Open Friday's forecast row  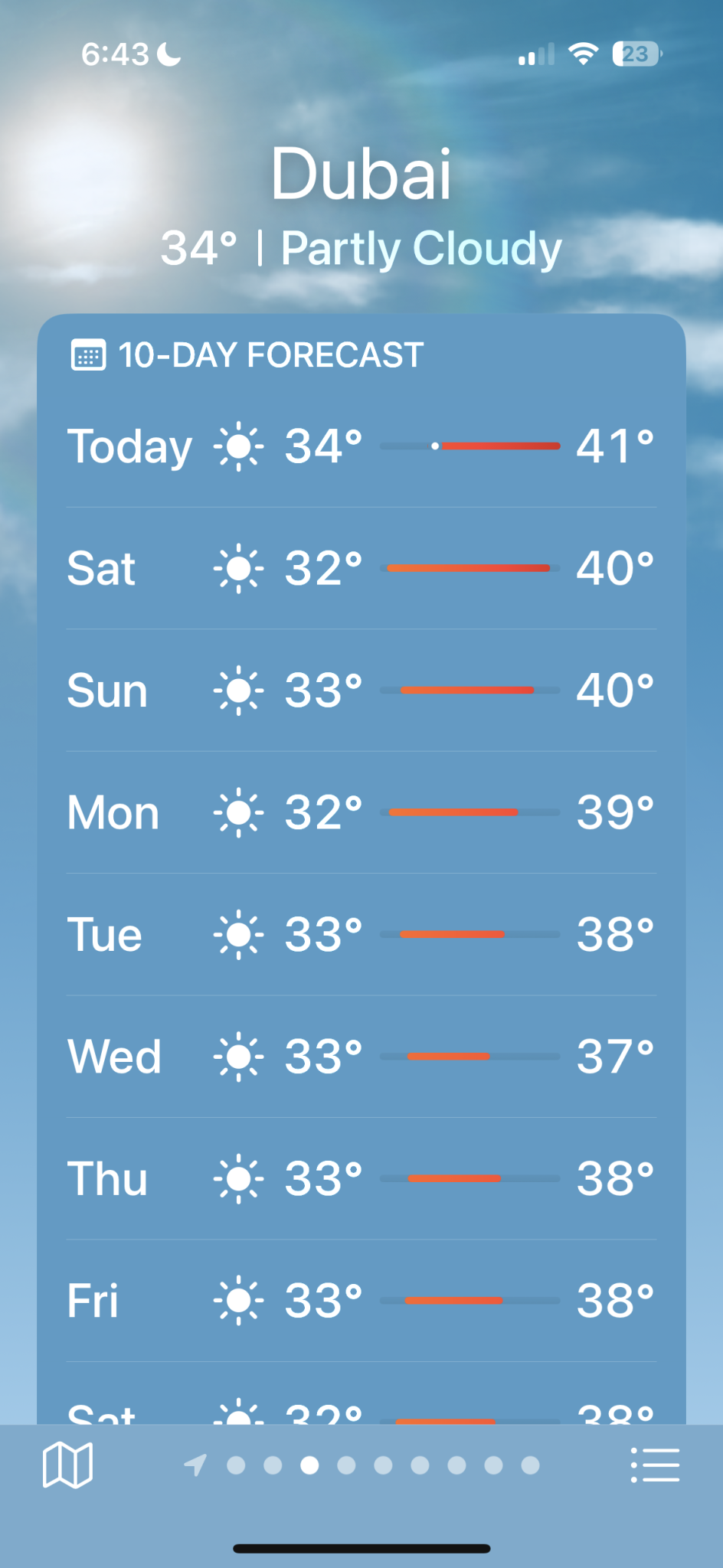coord(361,1300)
